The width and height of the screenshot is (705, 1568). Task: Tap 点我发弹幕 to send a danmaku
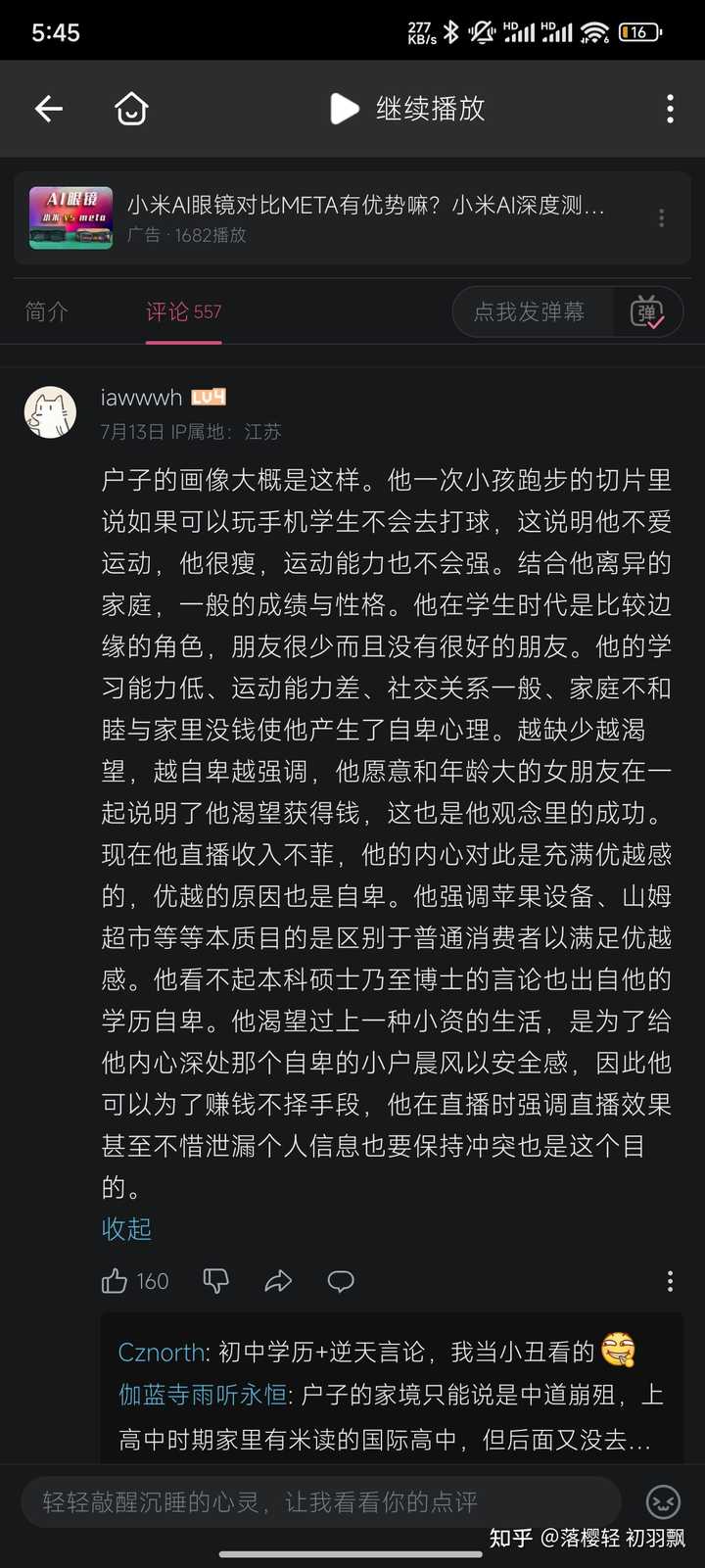tap(530, 311)
